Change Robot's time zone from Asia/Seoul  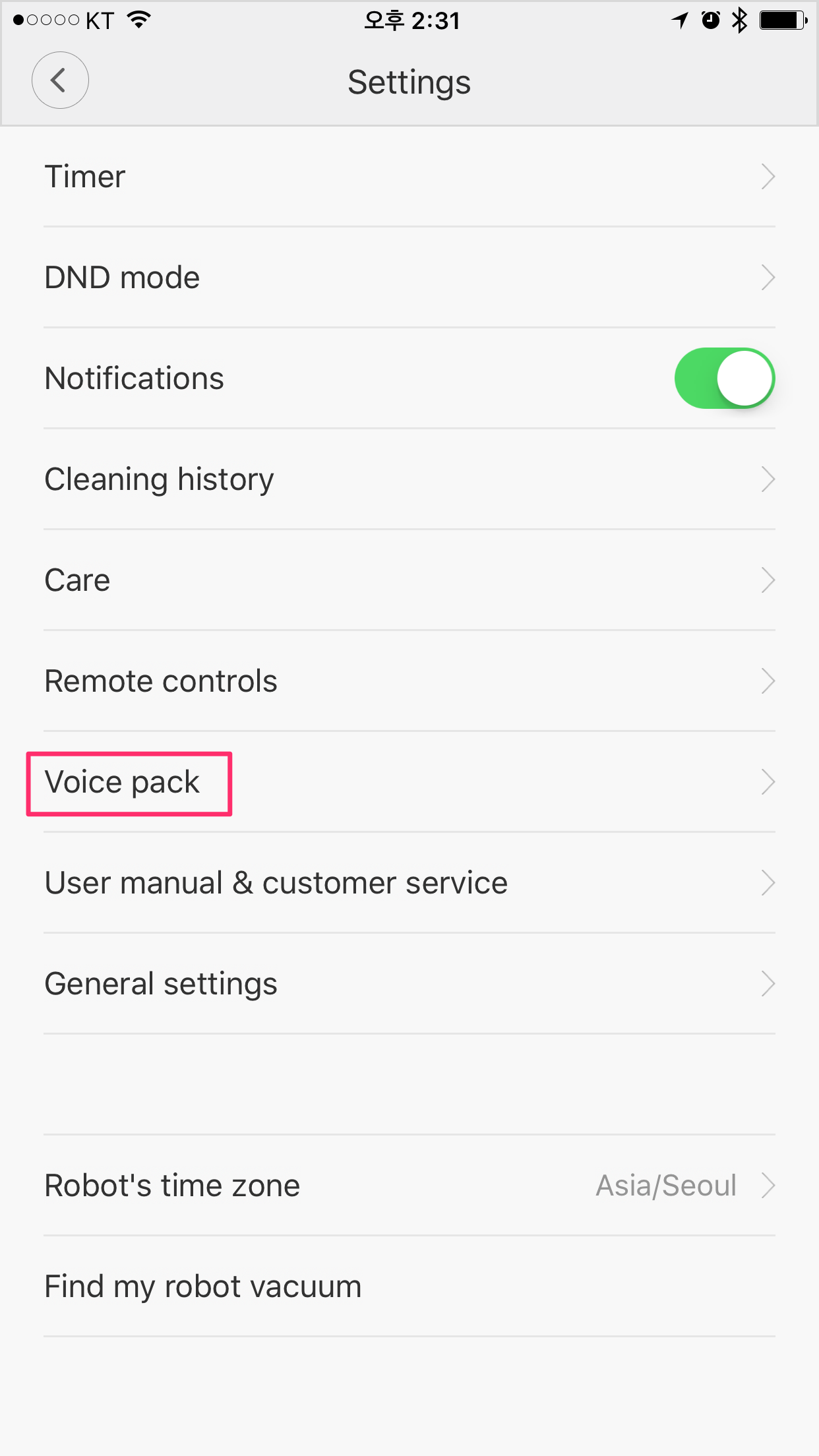pos(409,1186)
